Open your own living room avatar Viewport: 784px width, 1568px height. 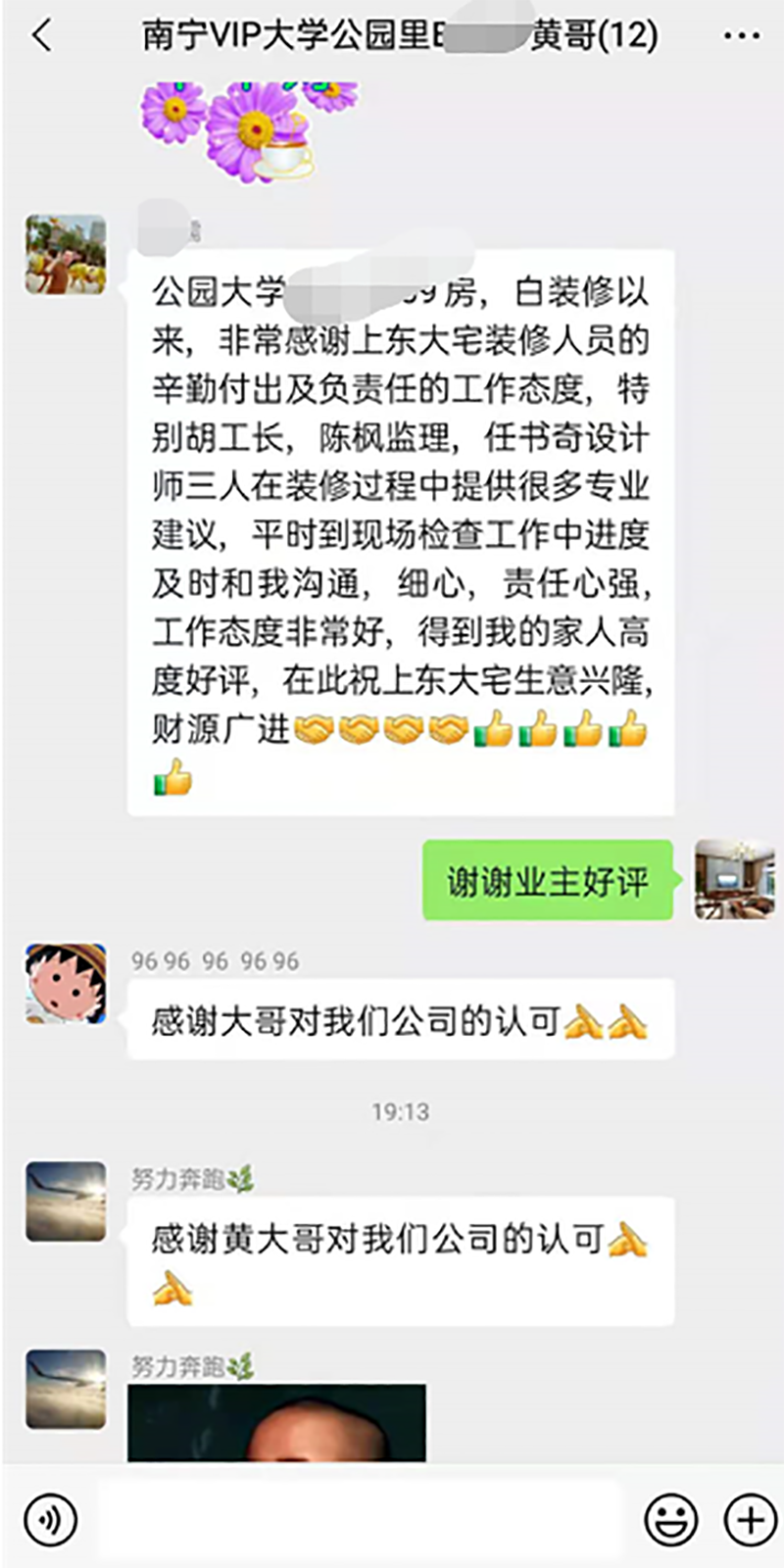[x=734, y=879]
